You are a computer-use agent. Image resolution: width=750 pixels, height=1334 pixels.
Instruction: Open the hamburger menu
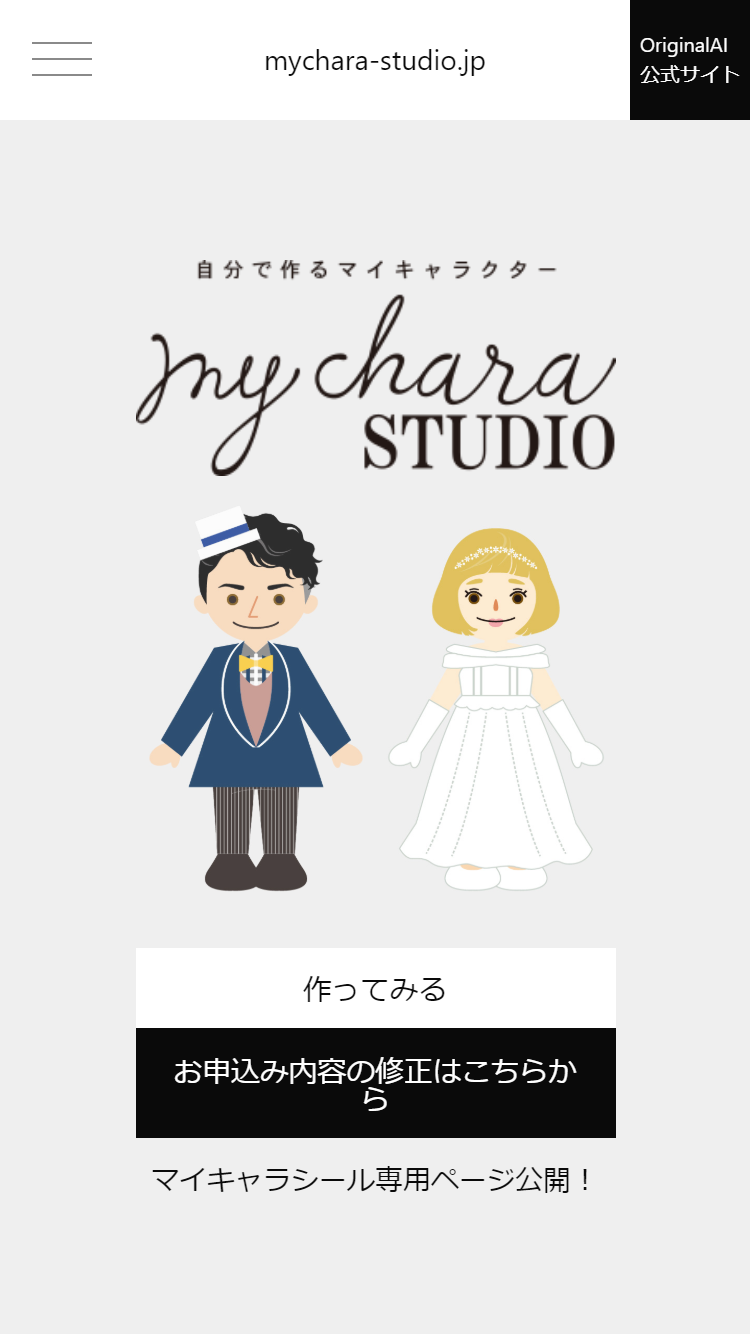coord(61,59)
